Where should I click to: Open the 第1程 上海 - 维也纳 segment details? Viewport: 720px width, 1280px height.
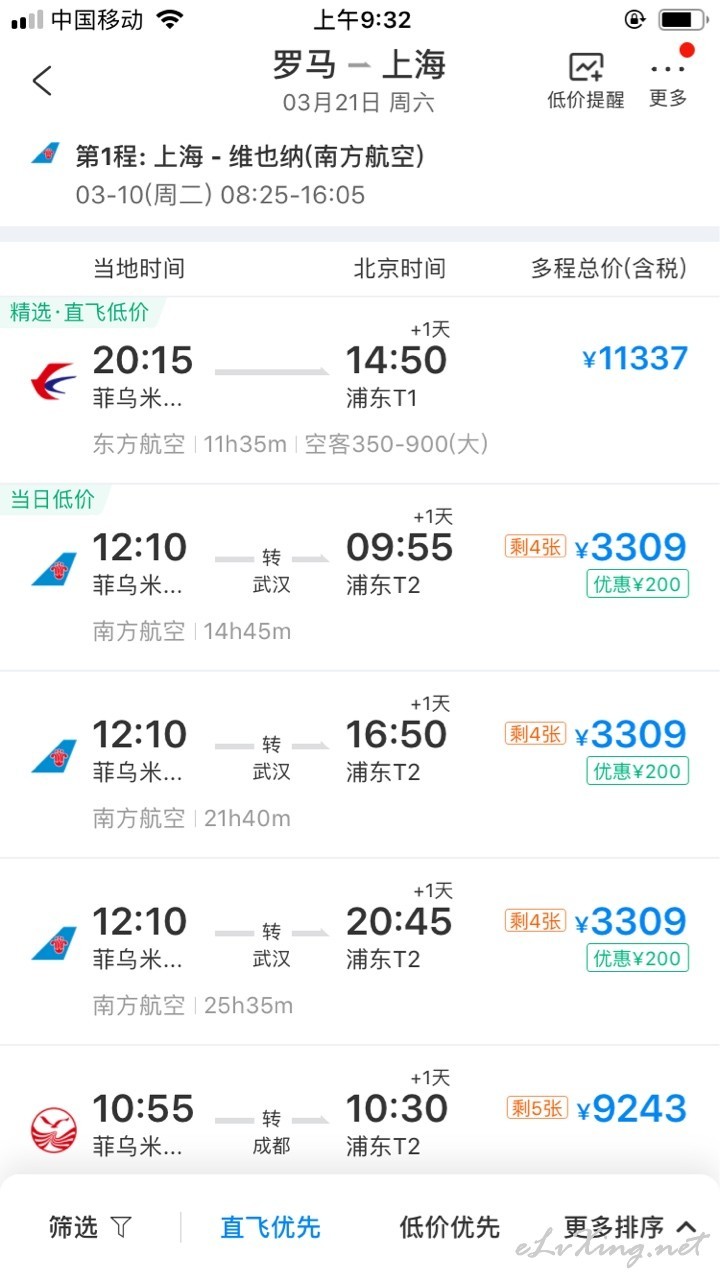point(360,175)
